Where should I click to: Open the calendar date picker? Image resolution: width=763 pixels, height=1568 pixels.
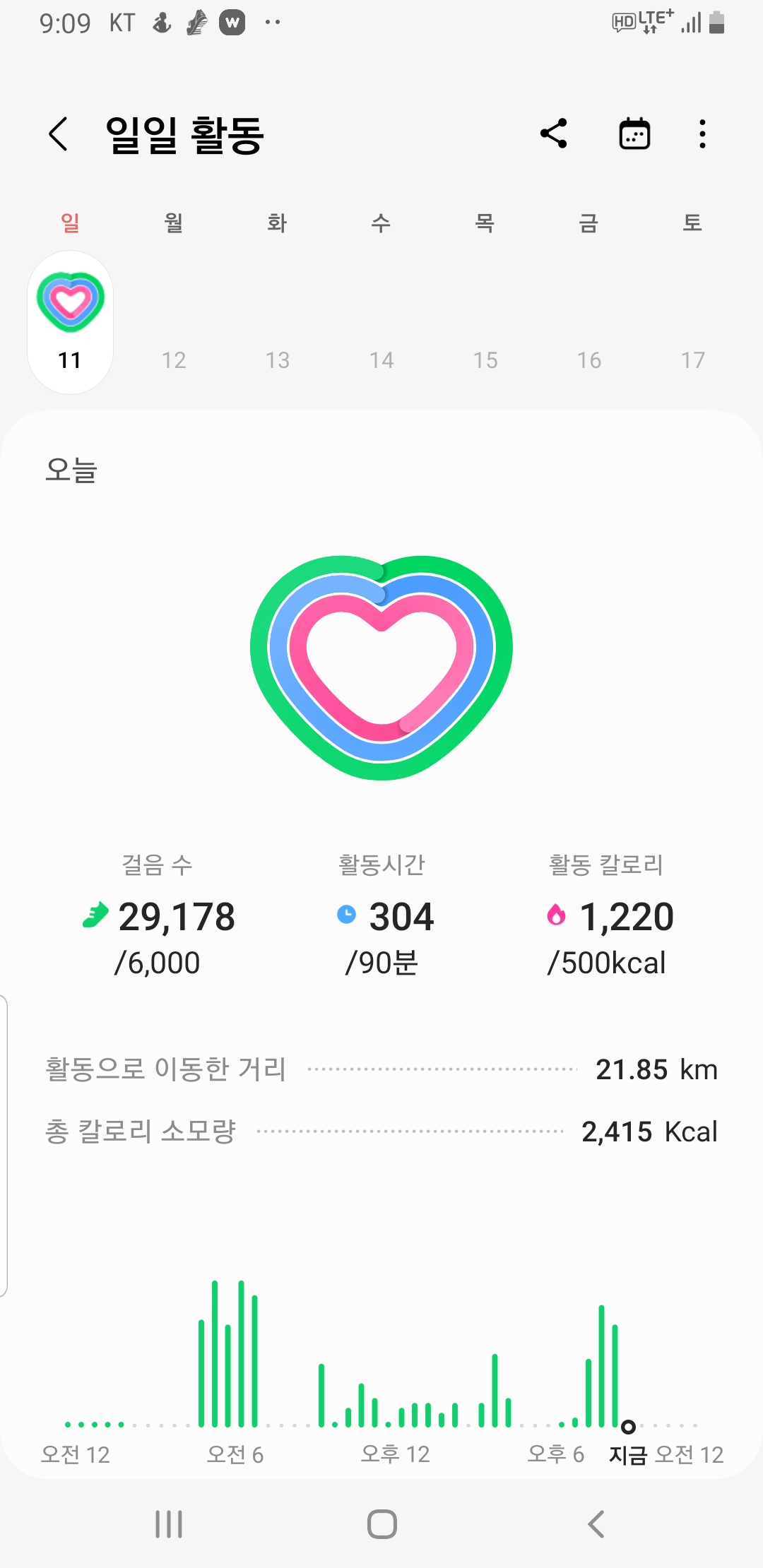(634, 133)
